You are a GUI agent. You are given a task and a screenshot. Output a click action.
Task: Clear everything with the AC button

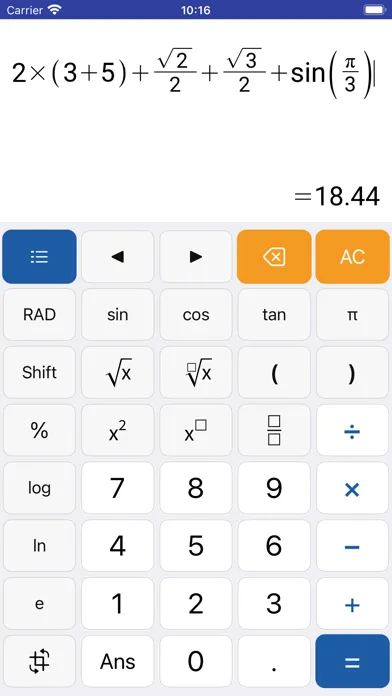(352, 257)
